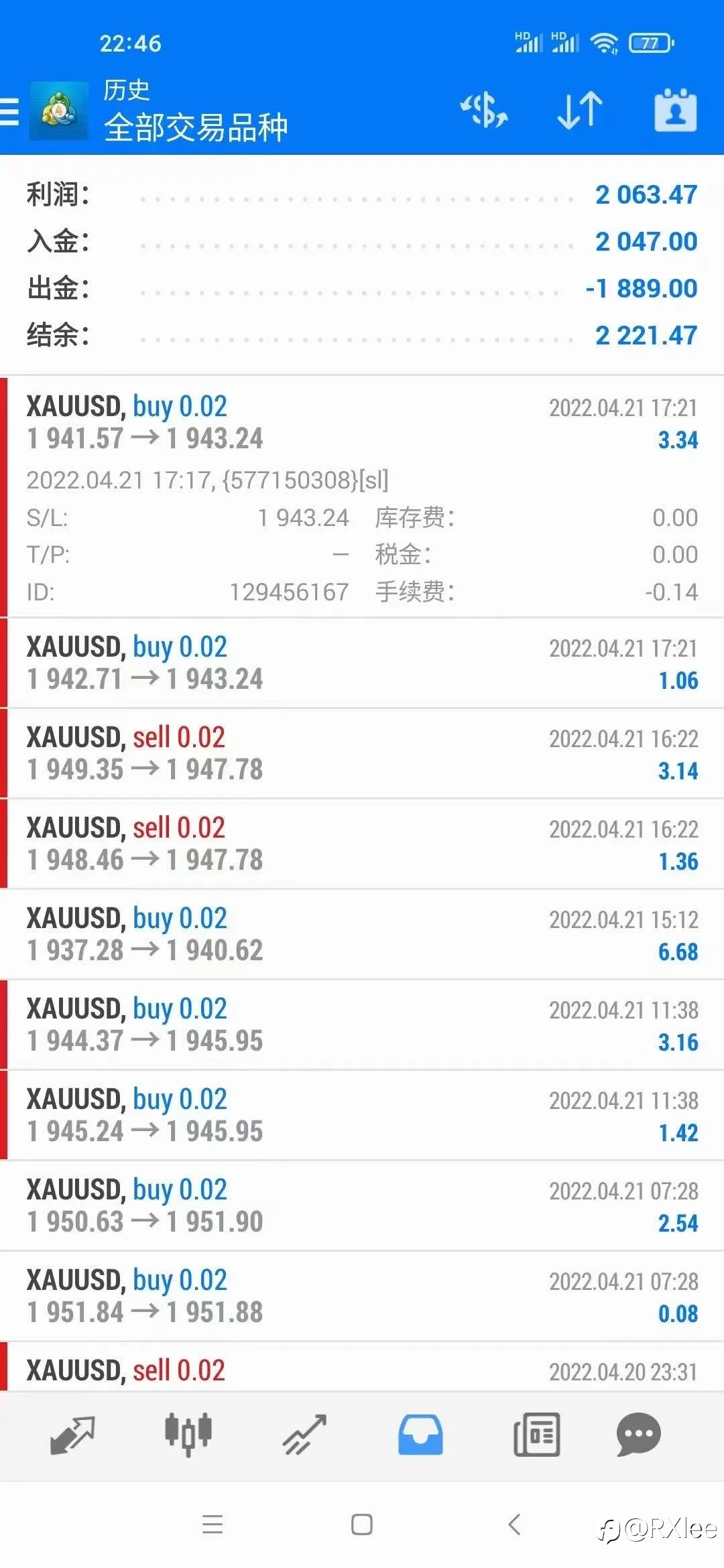Tap the system home button
This screenshot has width=724, height=1568.
[x=362, y=1525]
